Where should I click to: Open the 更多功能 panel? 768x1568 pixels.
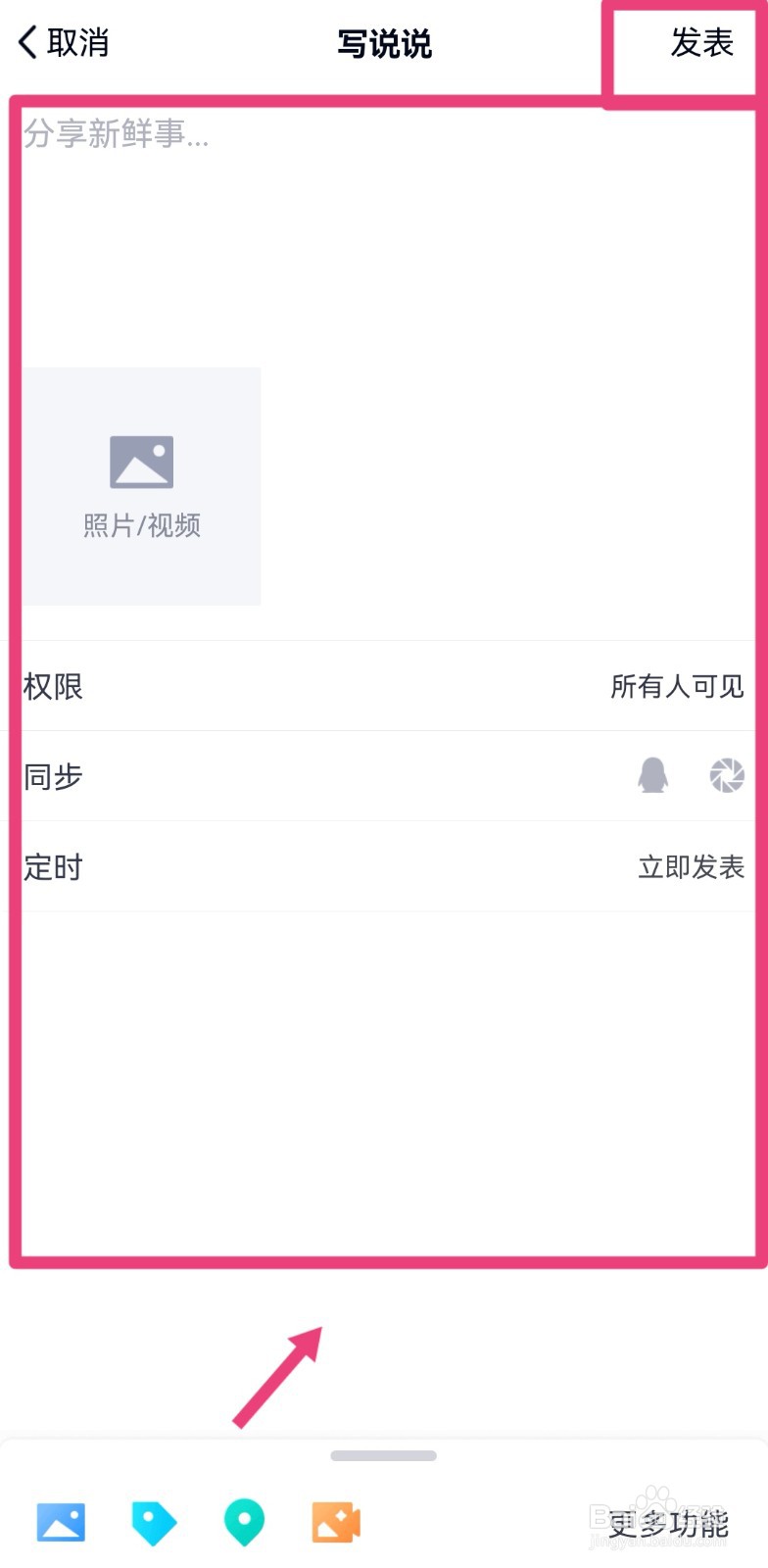point(670,1525)
